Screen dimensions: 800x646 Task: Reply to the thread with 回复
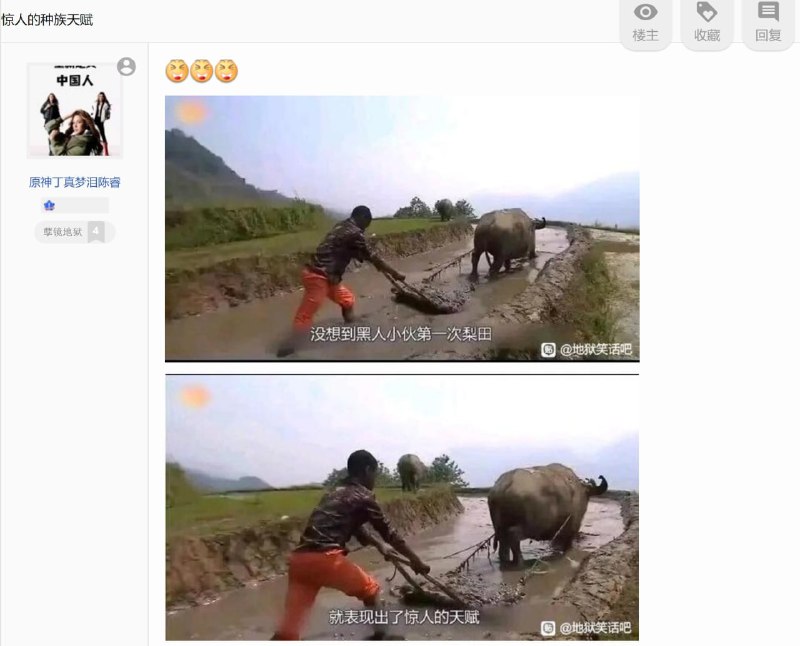click(768, 23)
